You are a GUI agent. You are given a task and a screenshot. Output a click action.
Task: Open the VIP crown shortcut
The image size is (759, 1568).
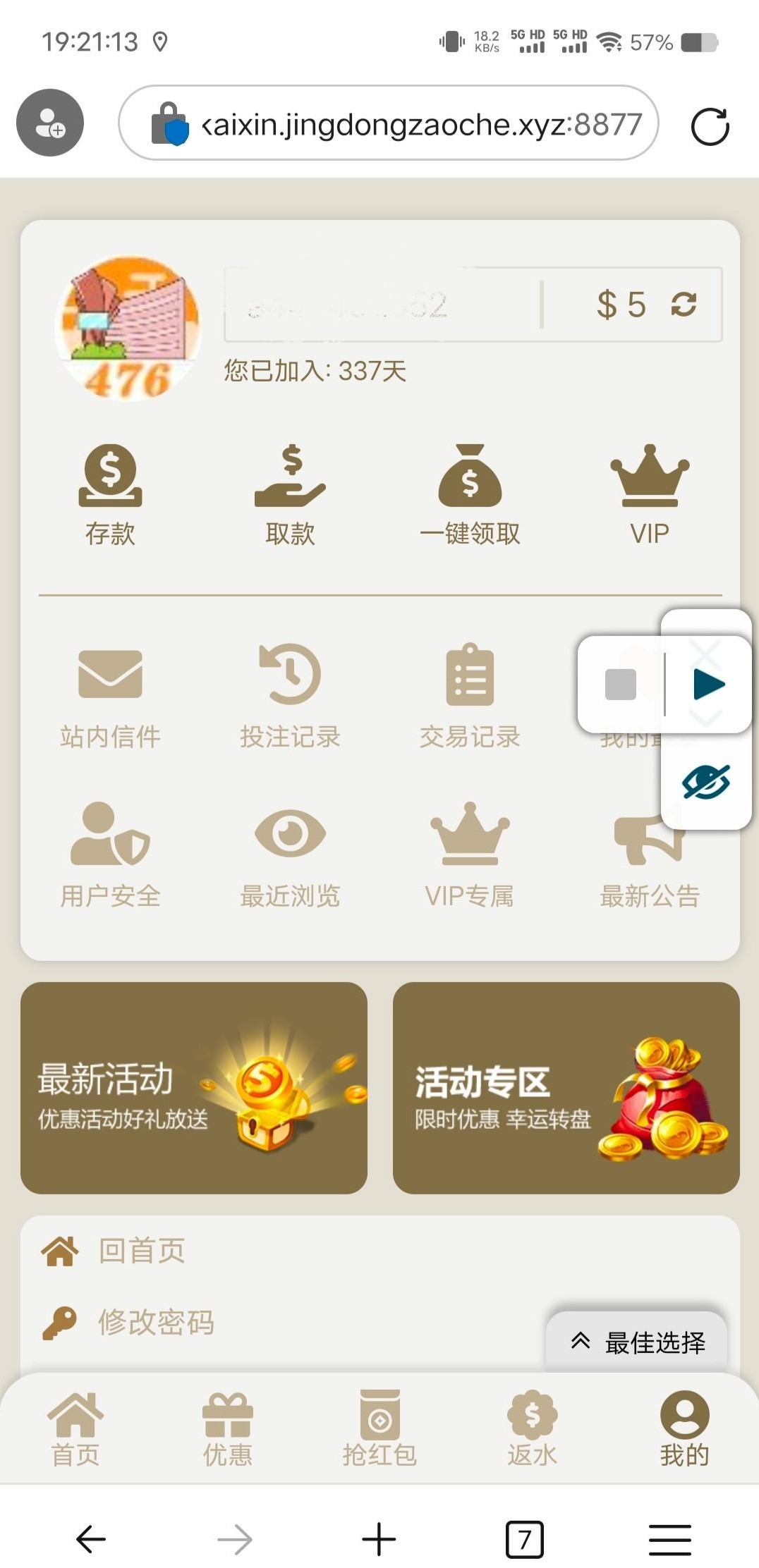tap(649, 494)
